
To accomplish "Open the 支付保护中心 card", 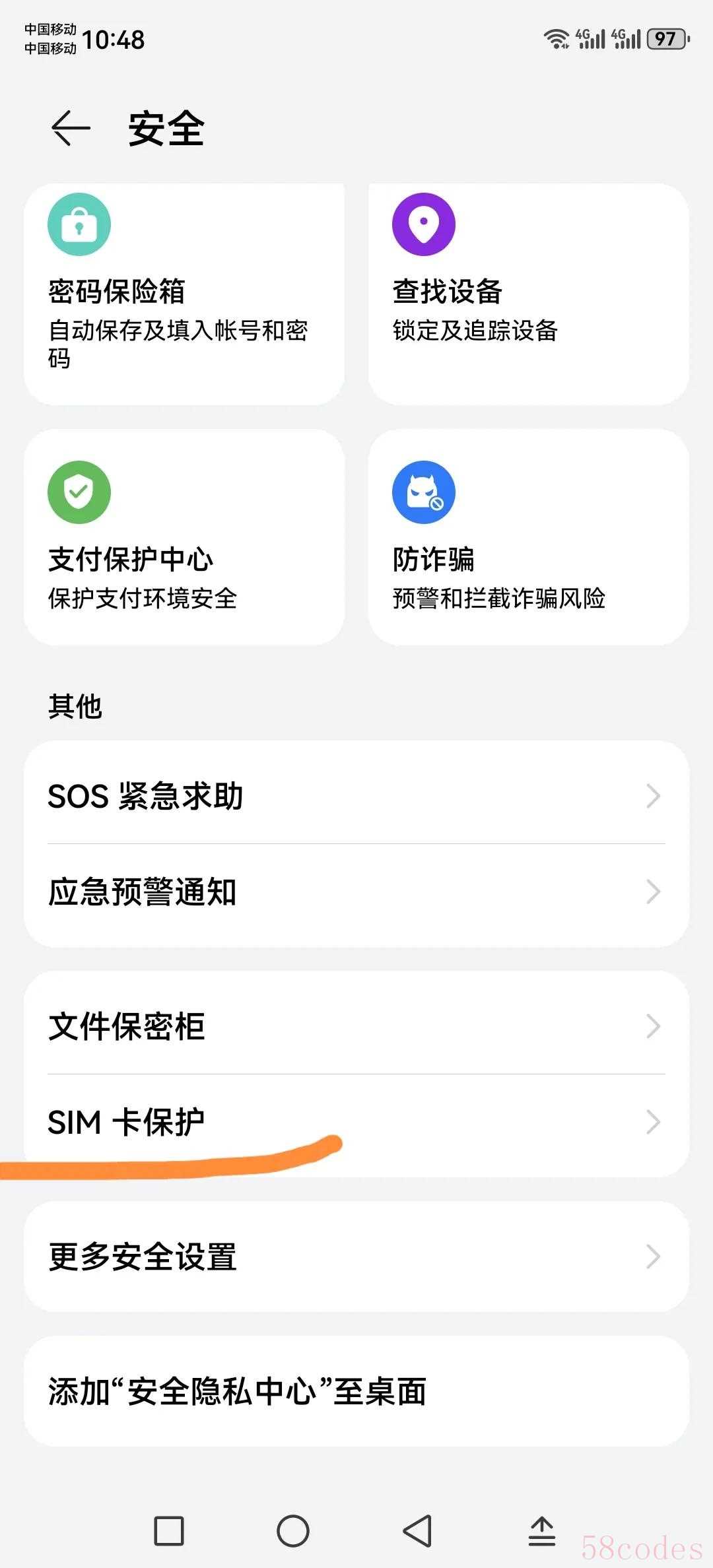I will (184, 536).
